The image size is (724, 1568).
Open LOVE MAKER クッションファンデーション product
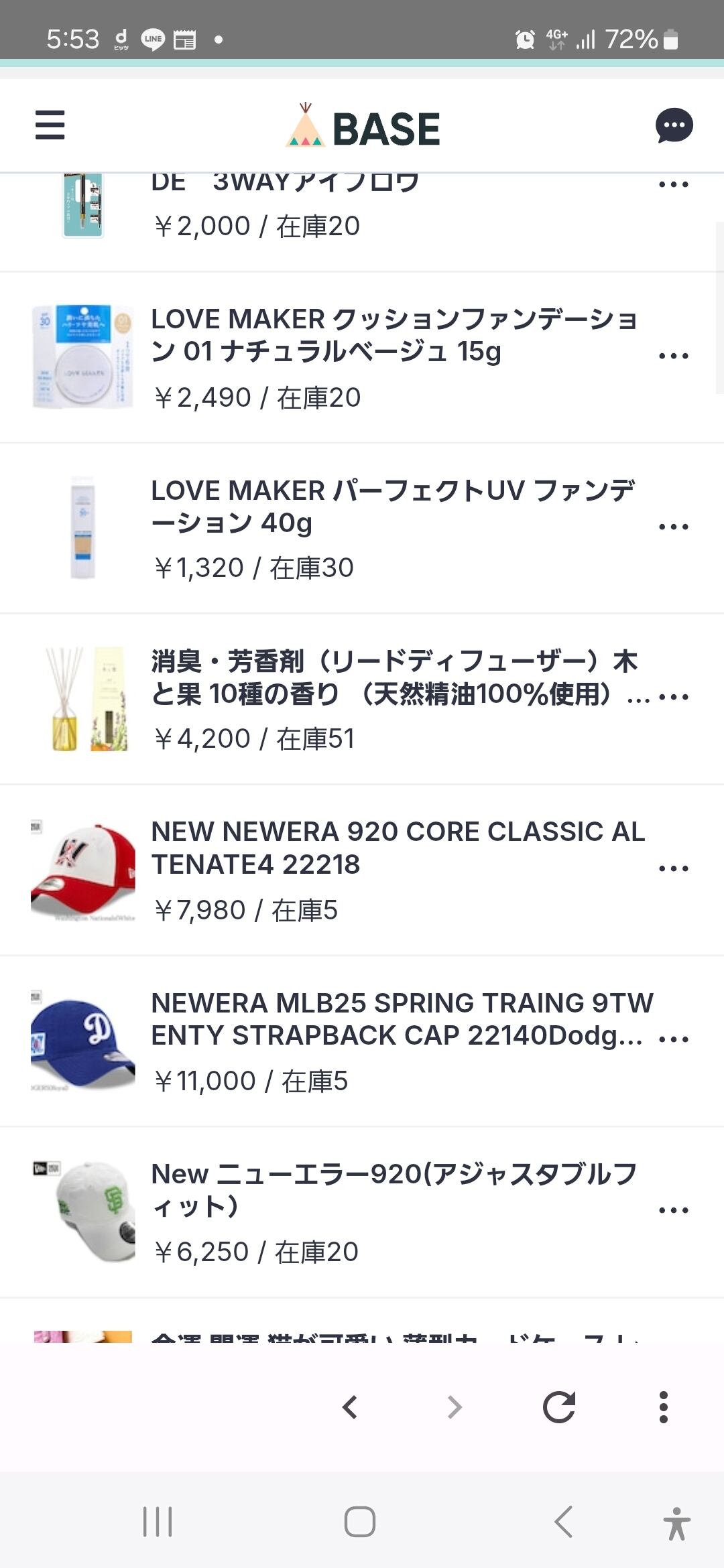[394, 335]
